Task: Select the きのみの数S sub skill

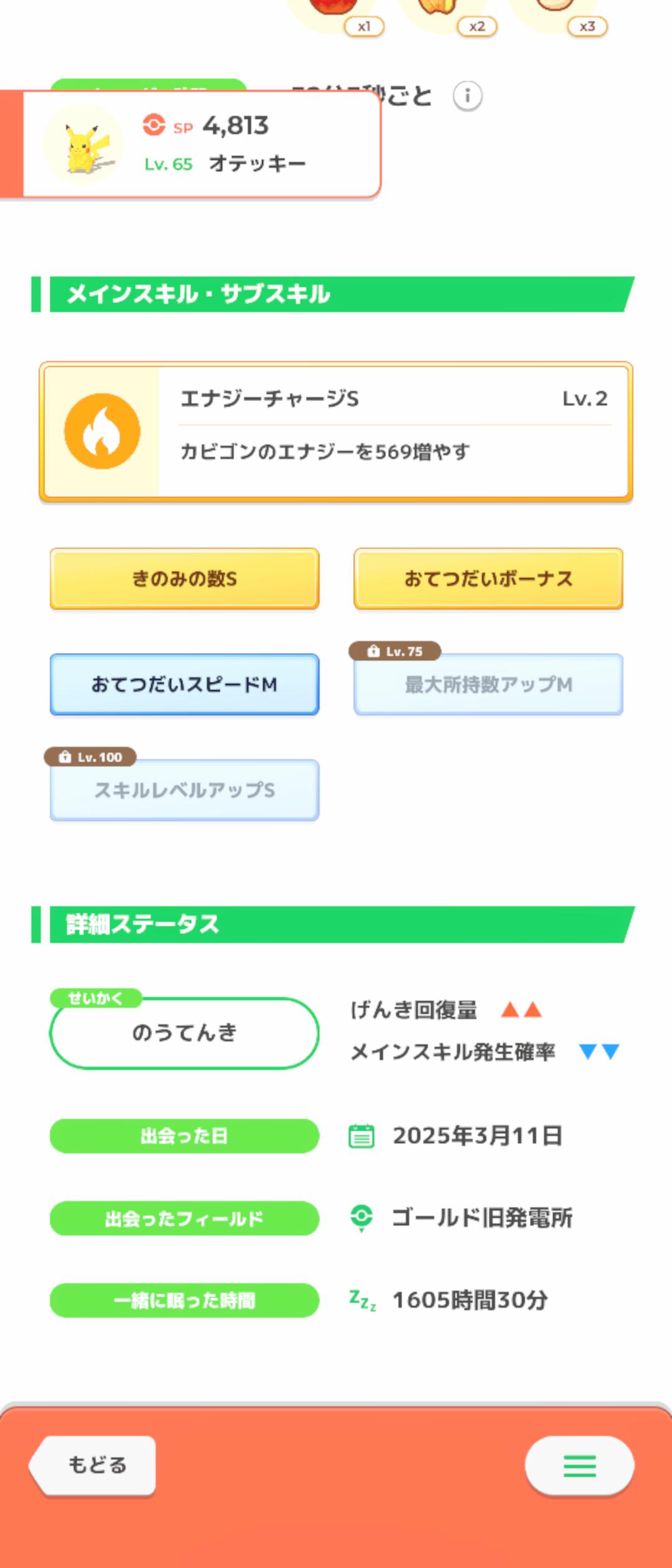Action: pyautogui.click(x=185, y=579)
